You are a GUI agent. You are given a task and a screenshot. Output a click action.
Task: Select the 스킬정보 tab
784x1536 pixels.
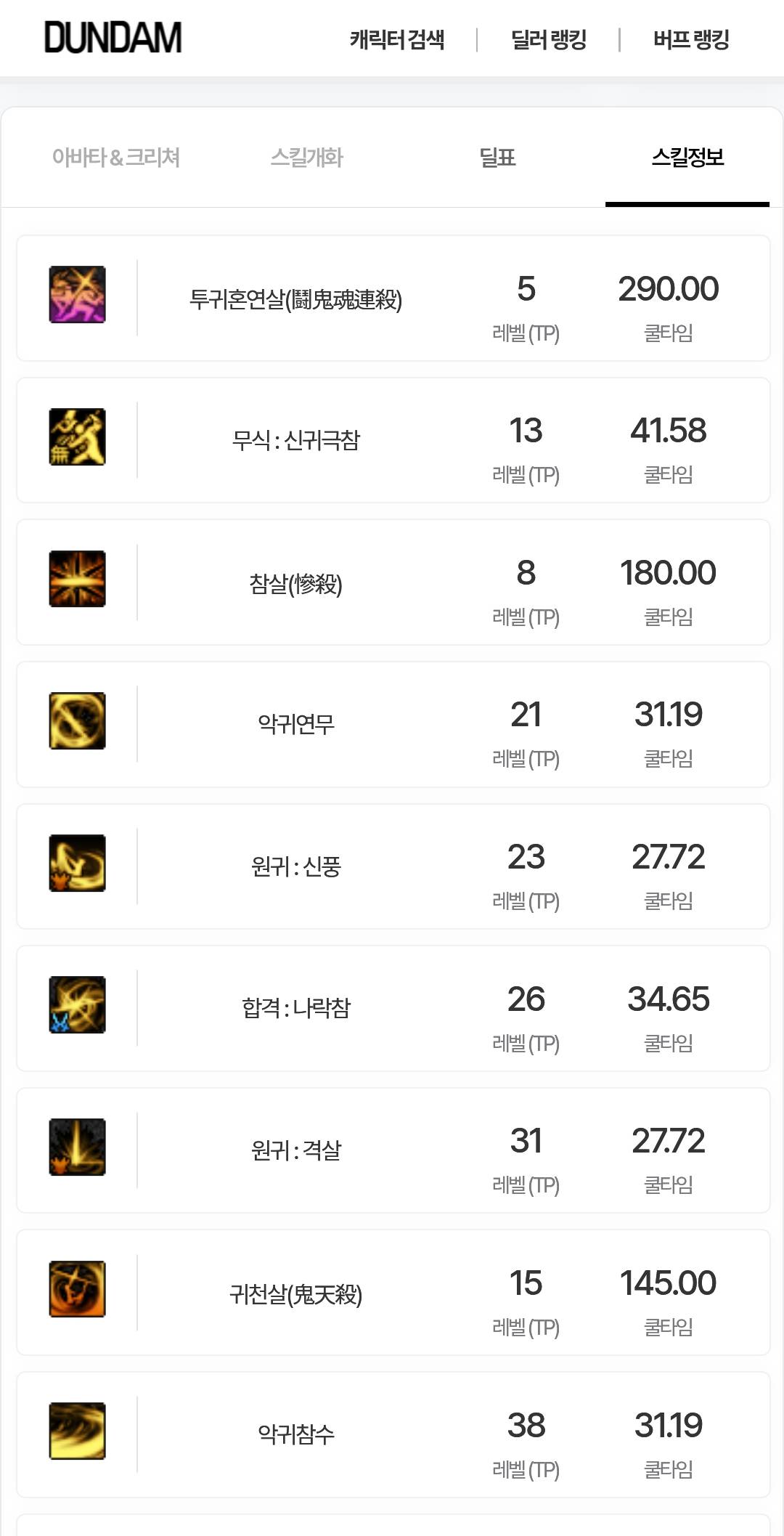tap(687, 158)
